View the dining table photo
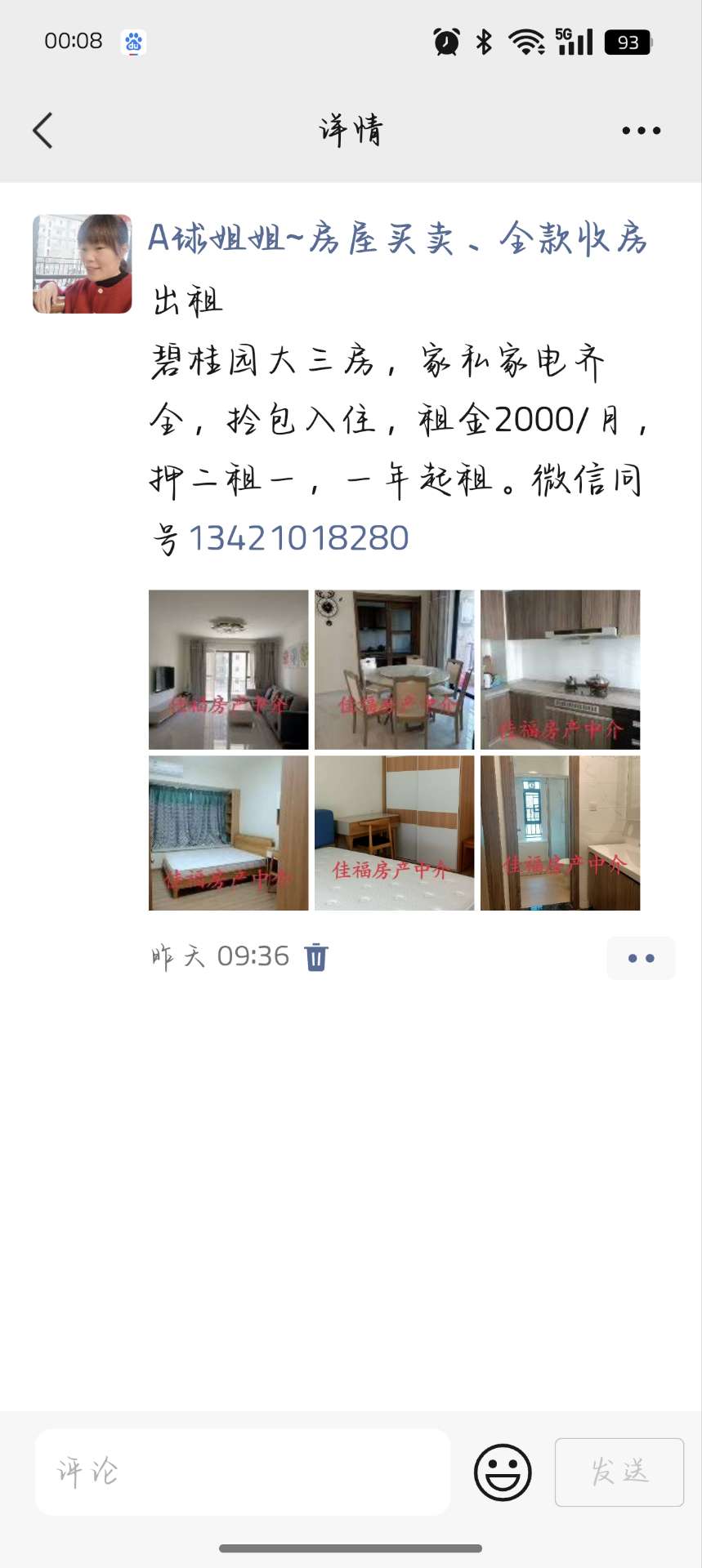702x1568 pixels. (x=394, y=670)
